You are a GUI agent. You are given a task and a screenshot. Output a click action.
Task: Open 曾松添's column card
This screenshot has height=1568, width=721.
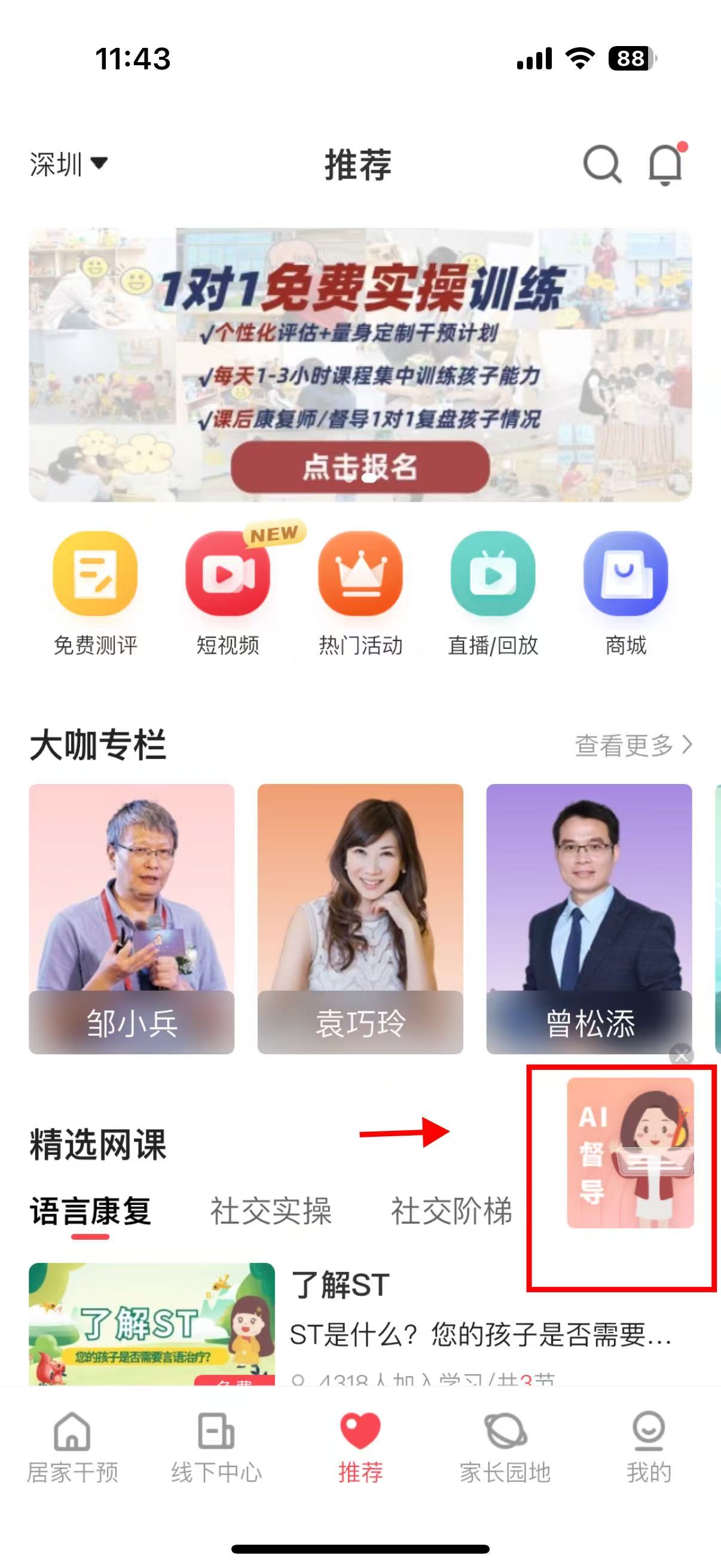589,918
